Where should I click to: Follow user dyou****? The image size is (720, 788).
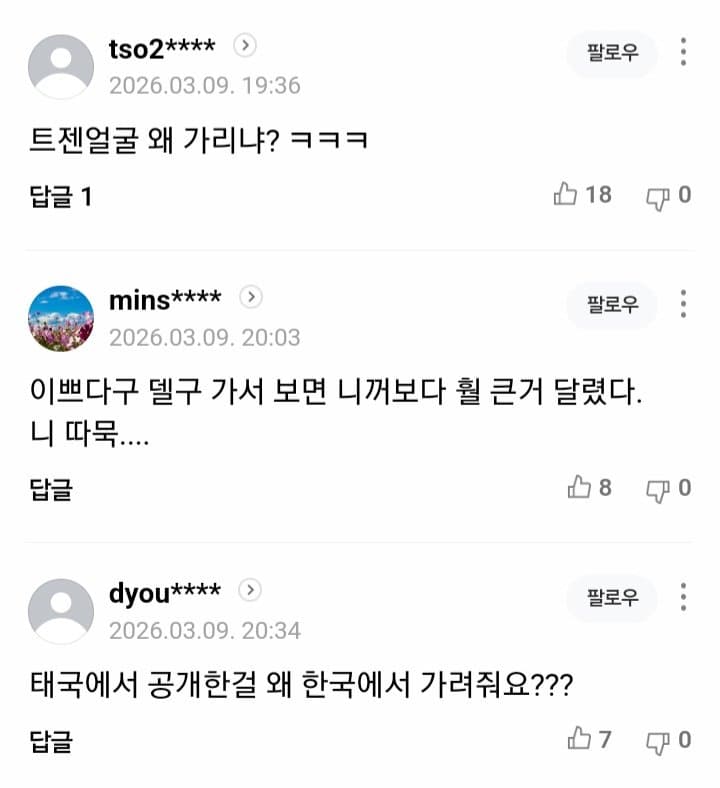(x=611, y=597)
